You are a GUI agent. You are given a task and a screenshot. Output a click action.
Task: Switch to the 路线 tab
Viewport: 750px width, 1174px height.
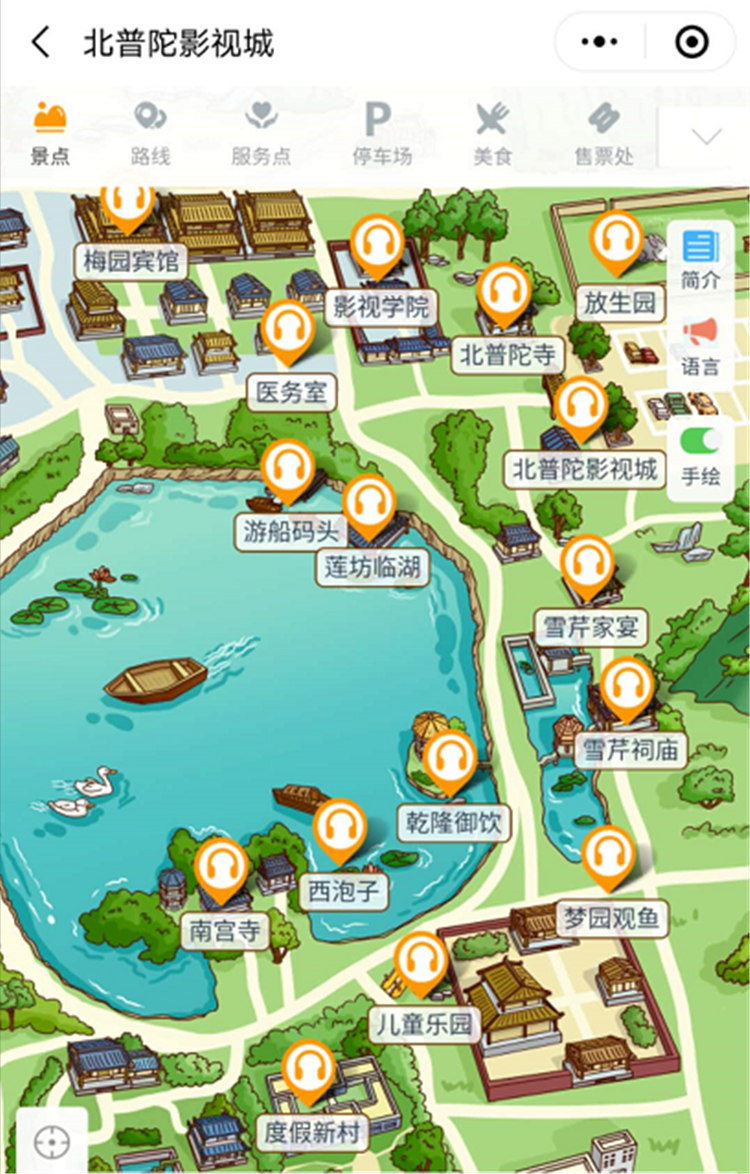150,134
